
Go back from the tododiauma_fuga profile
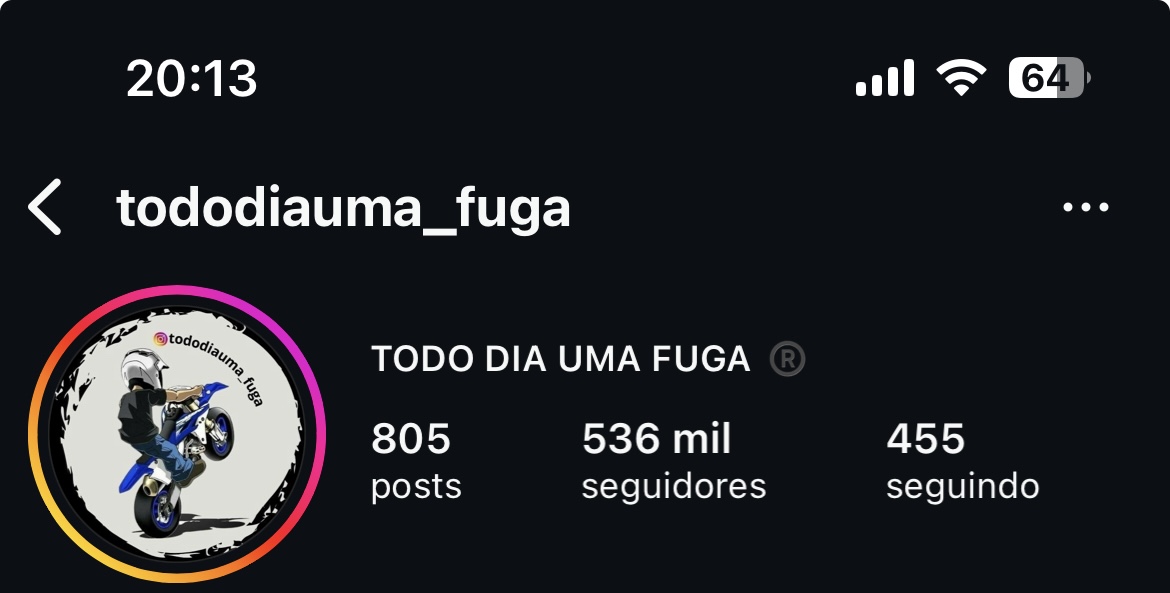tap(45, 208)
